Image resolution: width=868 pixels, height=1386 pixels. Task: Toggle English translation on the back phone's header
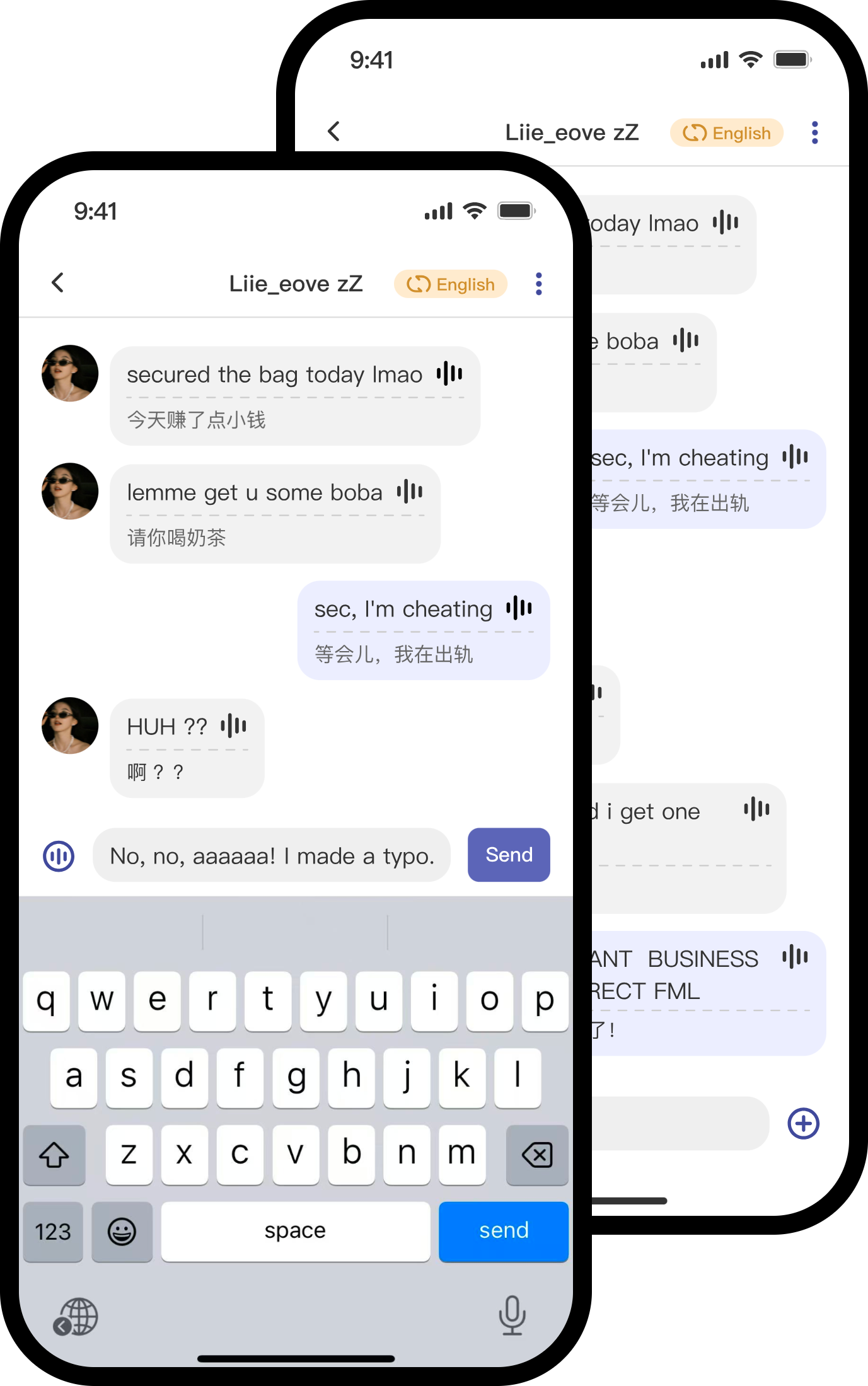click(x=726, y=133)
